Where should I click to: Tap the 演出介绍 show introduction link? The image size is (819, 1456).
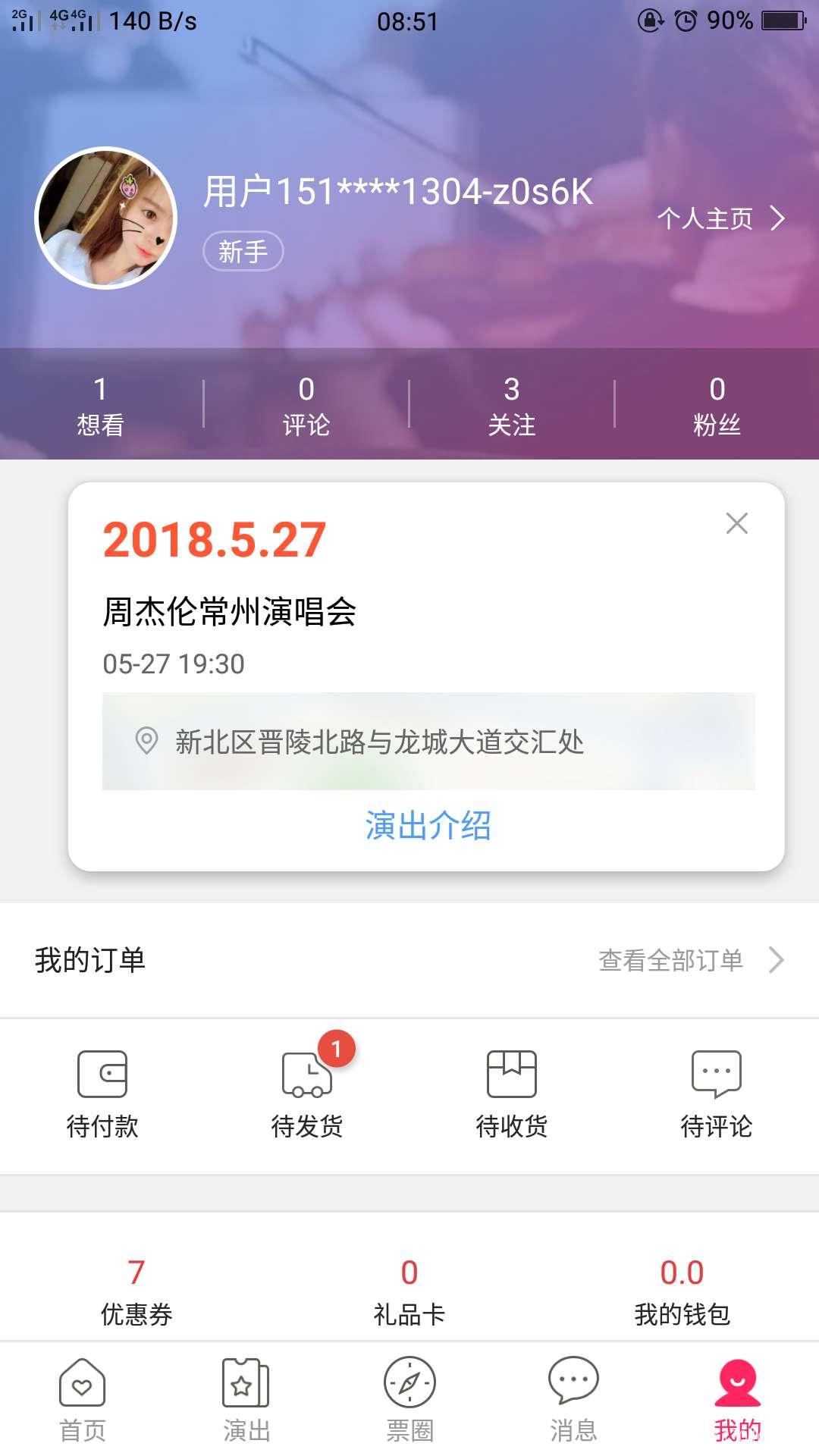[428, 825]
